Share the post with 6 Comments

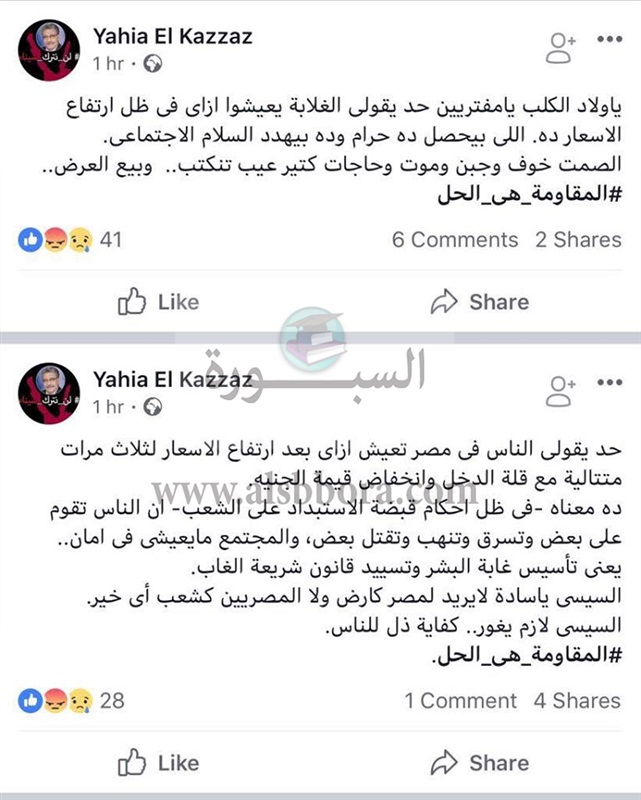click(x=479, y=301)
